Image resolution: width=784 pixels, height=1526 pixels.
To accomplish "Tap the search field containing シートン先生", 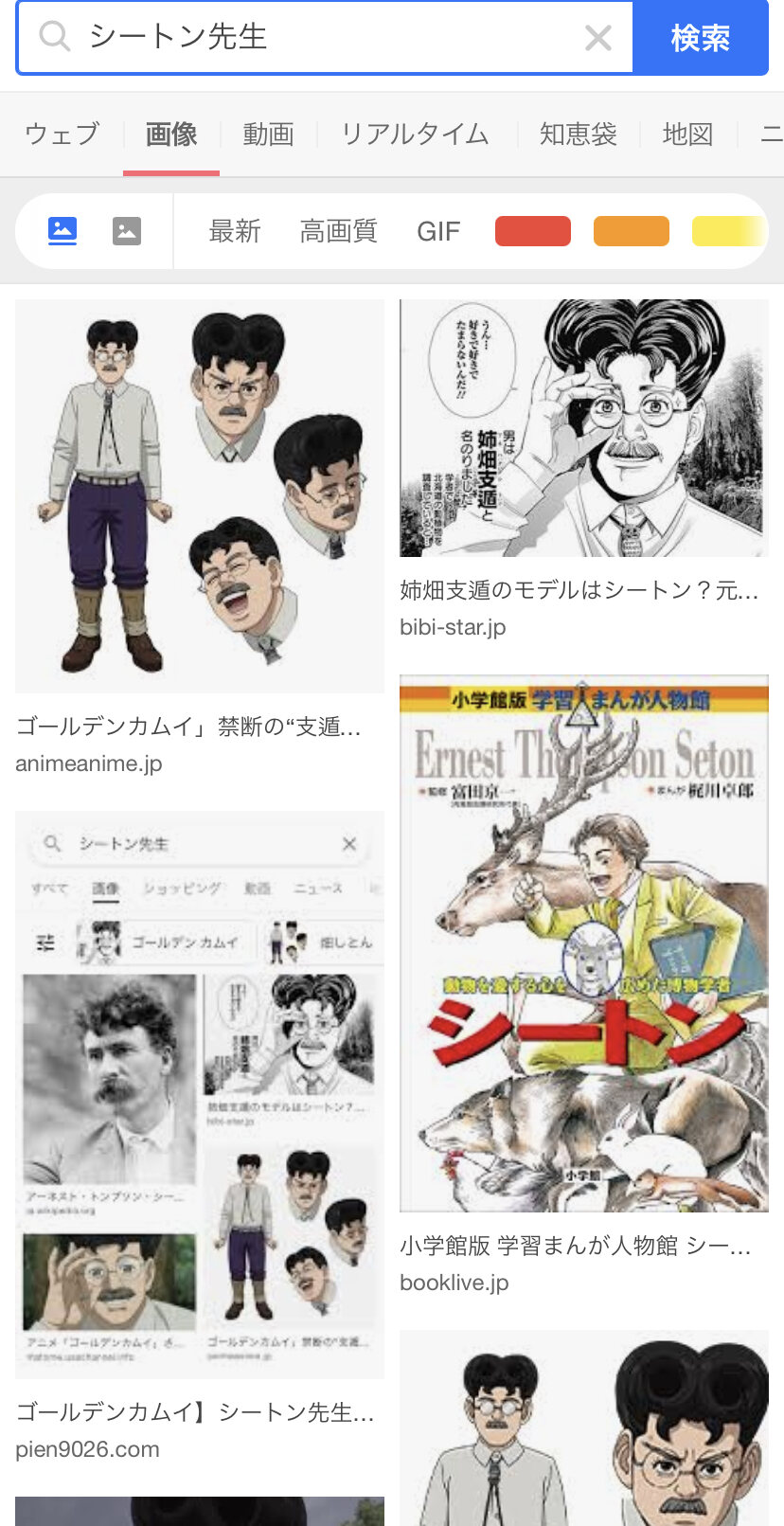I will pyautogui.click(x=322, y=38).
